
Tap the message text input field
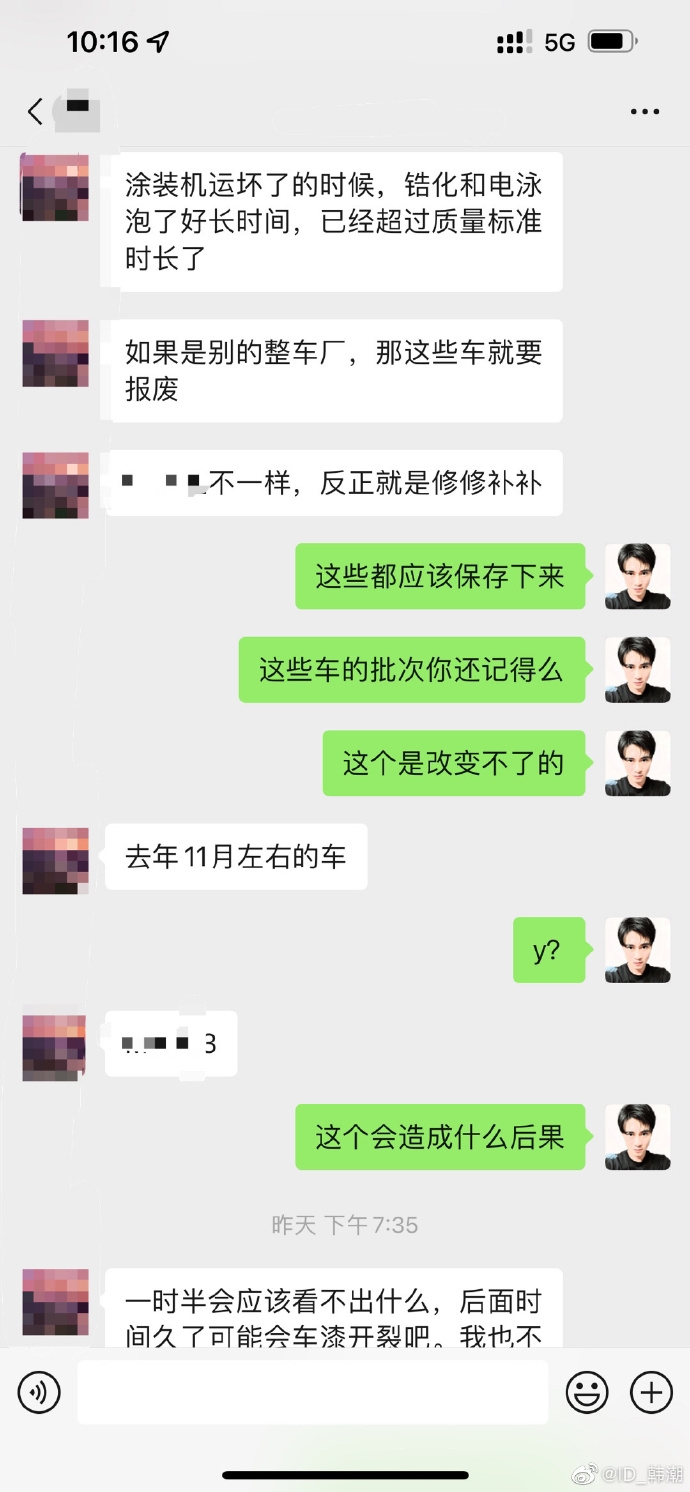[312, 1391]
